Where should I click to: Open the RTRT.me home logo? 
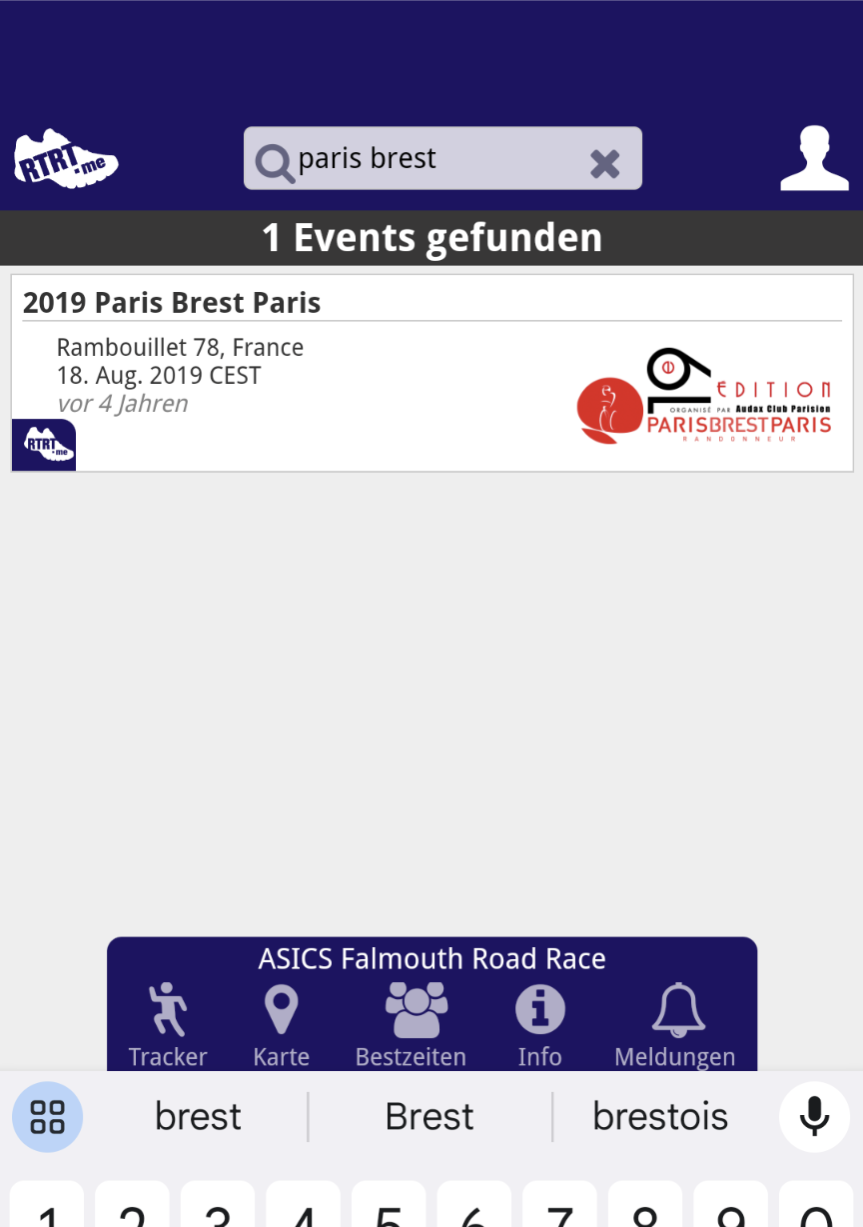coord(66,159)
